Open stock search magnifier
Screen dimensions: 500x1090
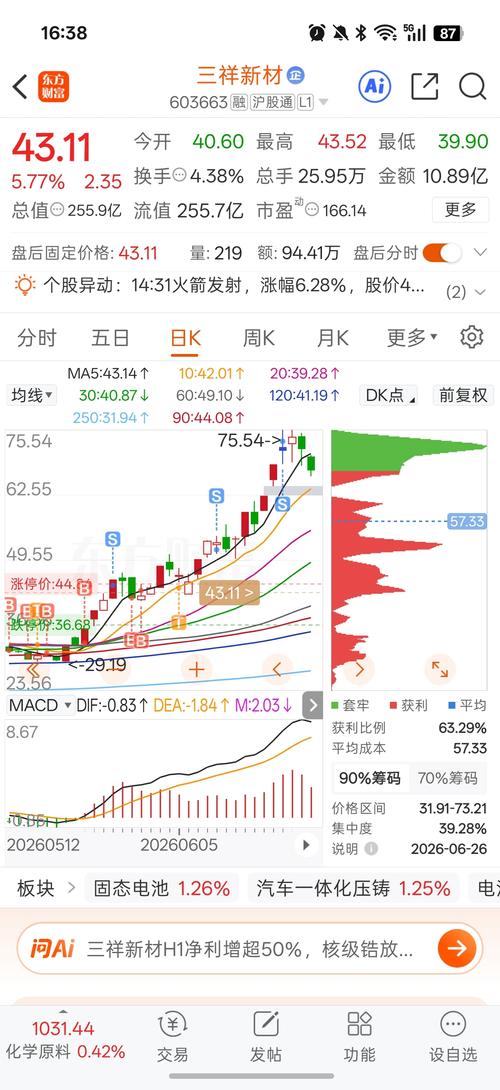click(x=472, y=86)
